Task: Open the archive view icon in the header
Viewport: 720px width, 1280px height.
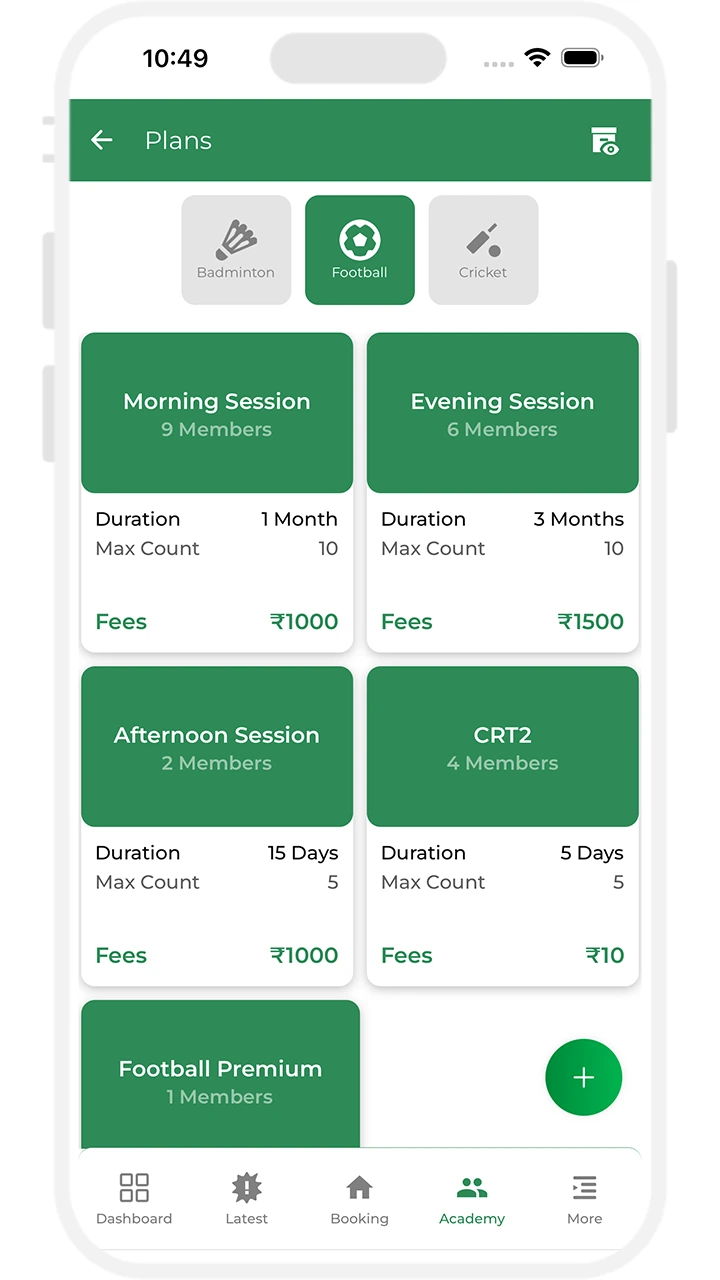Action: coord(604,141)
